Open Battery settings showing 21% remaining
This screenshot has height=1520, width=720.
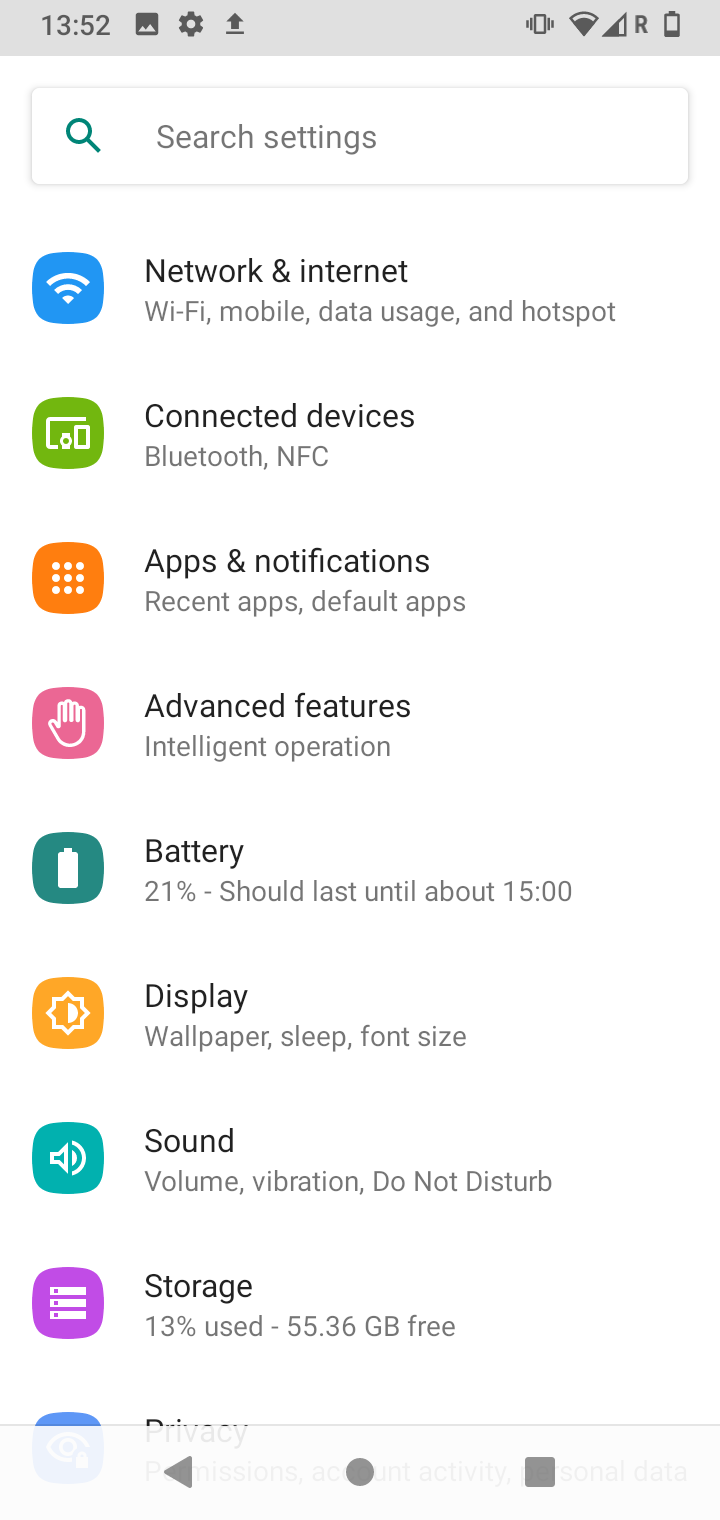[x=360, y=868]
